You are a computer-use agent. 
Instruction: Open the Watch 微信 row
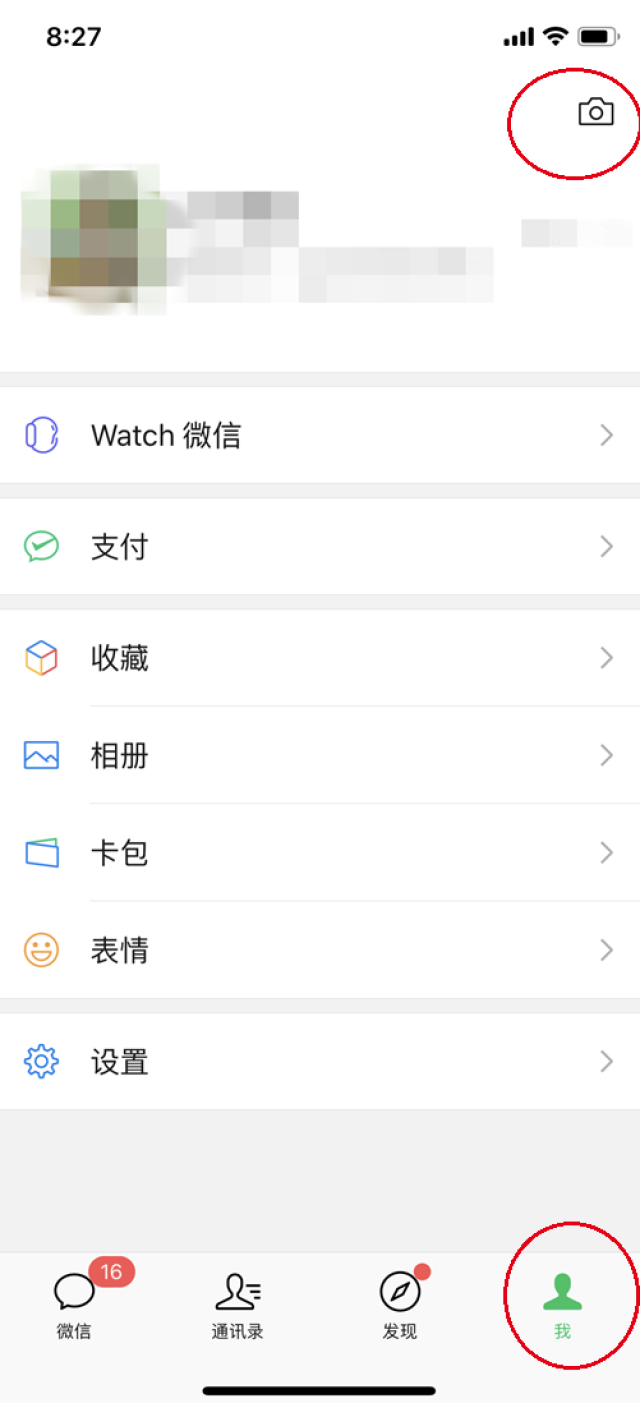(x=320, y=435)
